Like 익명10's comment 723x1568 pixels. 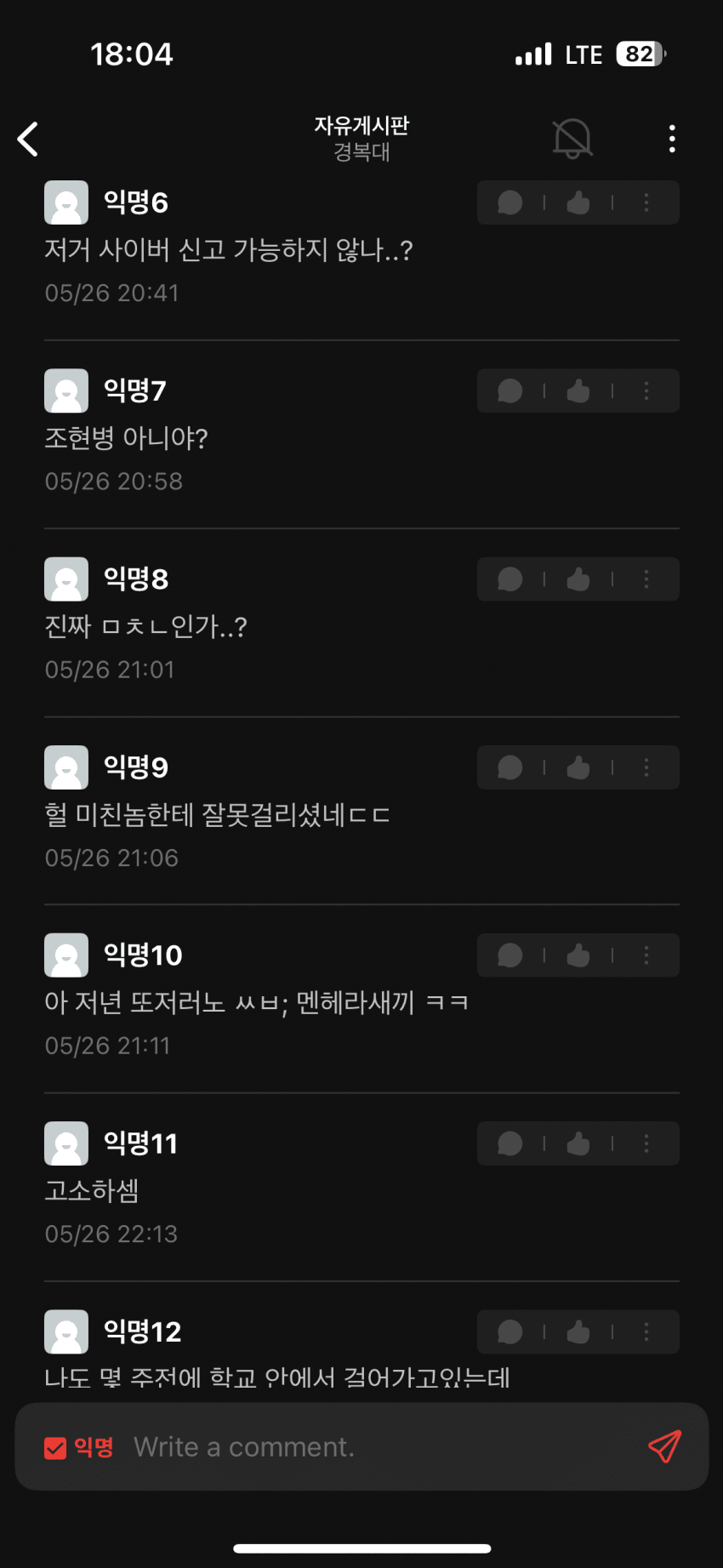(x=578, y=955)
